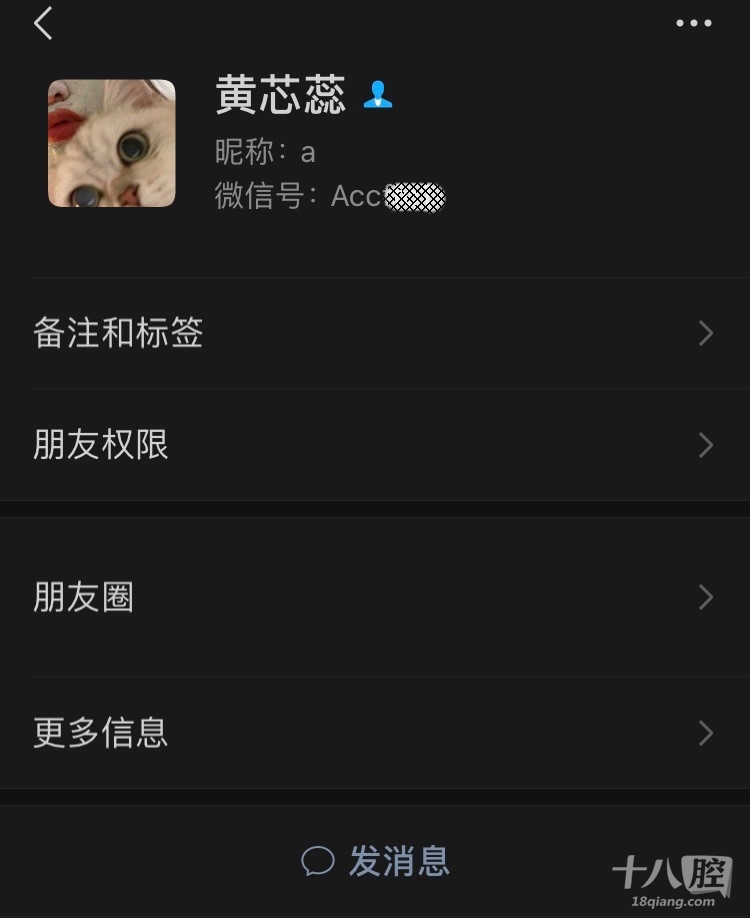Tap 发消息 to send a message
The height and width of the screenshot is (918, 750).
376,861
